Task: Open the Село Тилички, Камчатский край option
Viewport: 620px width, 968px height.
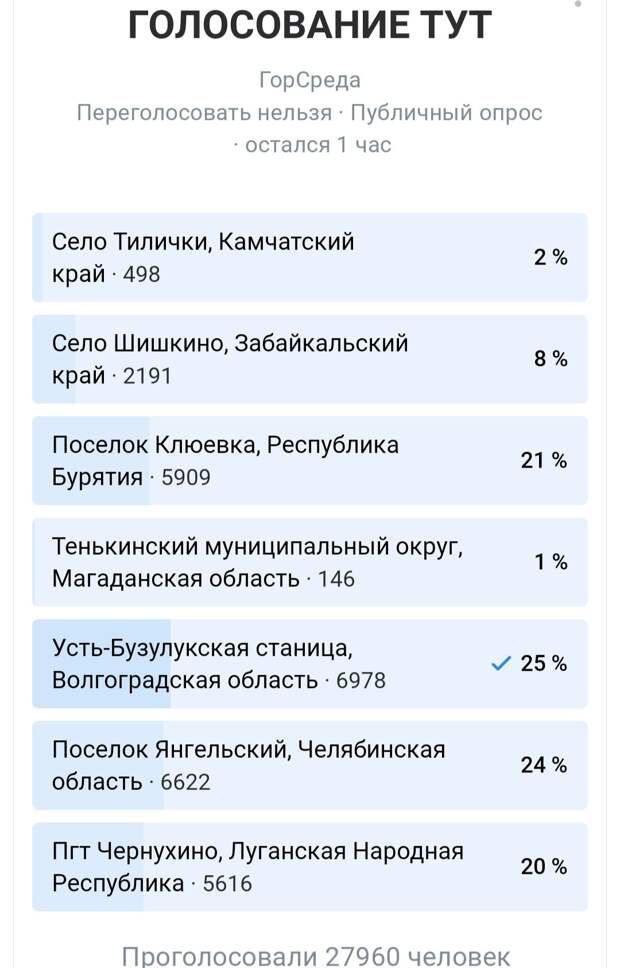Action: pos(309,257)
